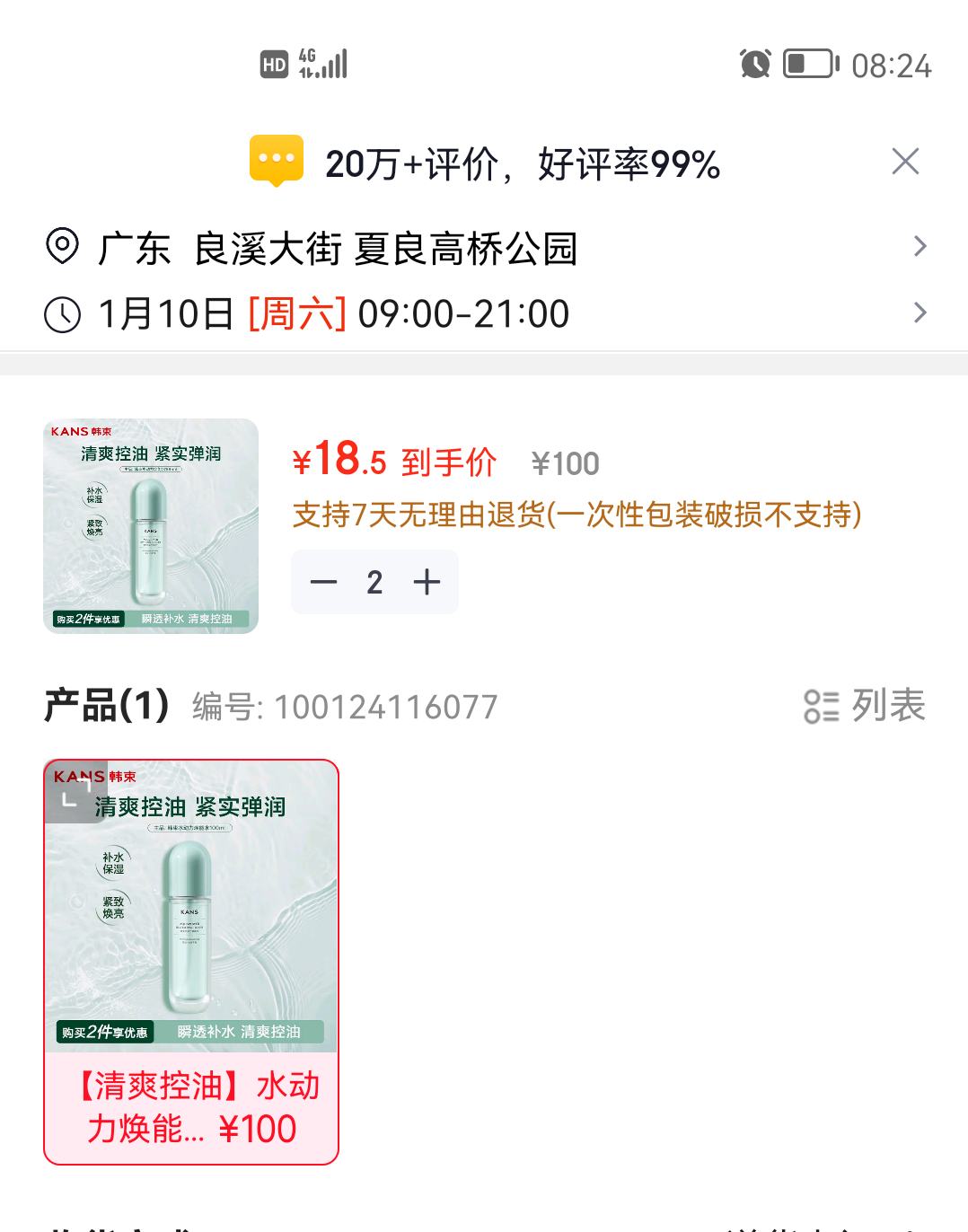The width and height of the screenshot is (968, 1232).
Task: Click the location pin icon
Action: tap(59, 247)
